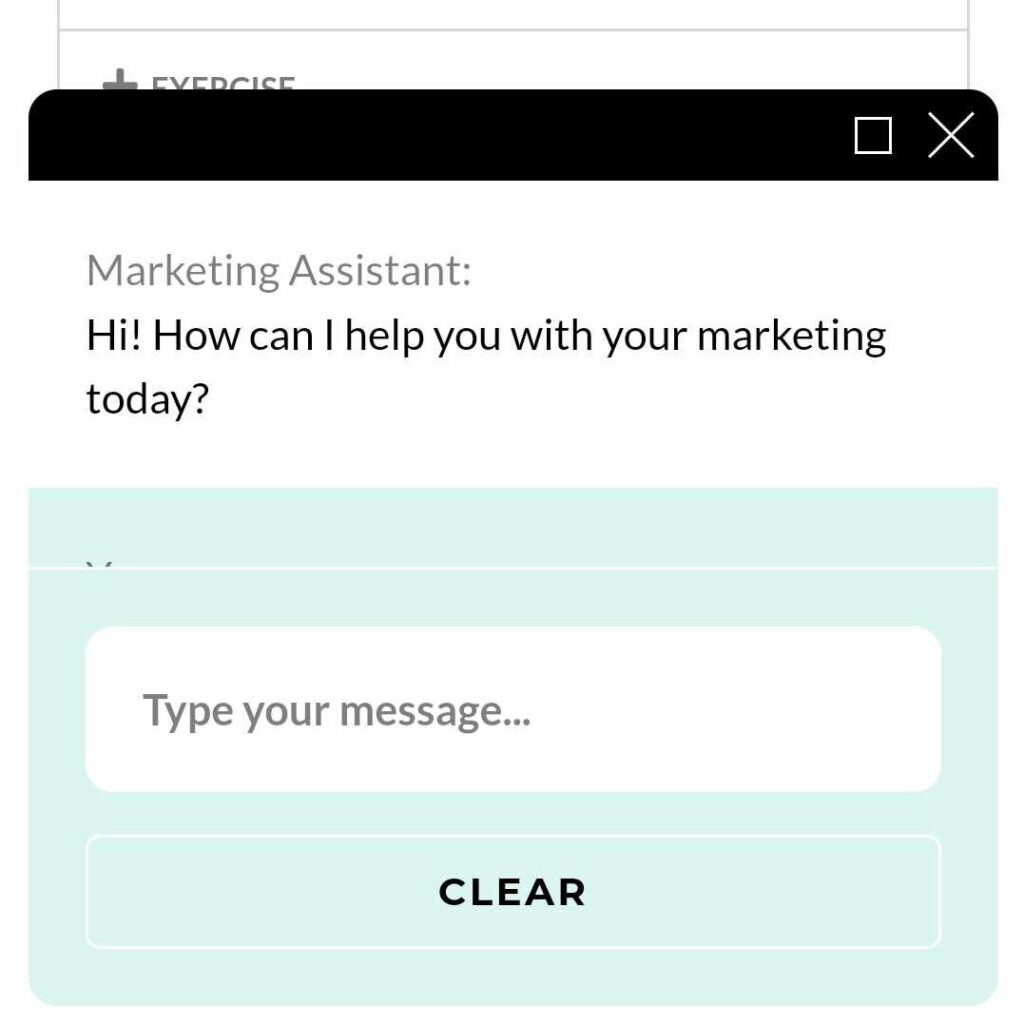Focus the Type your message field
This screenshot has height=1024, width=1024.
[513, 709]
